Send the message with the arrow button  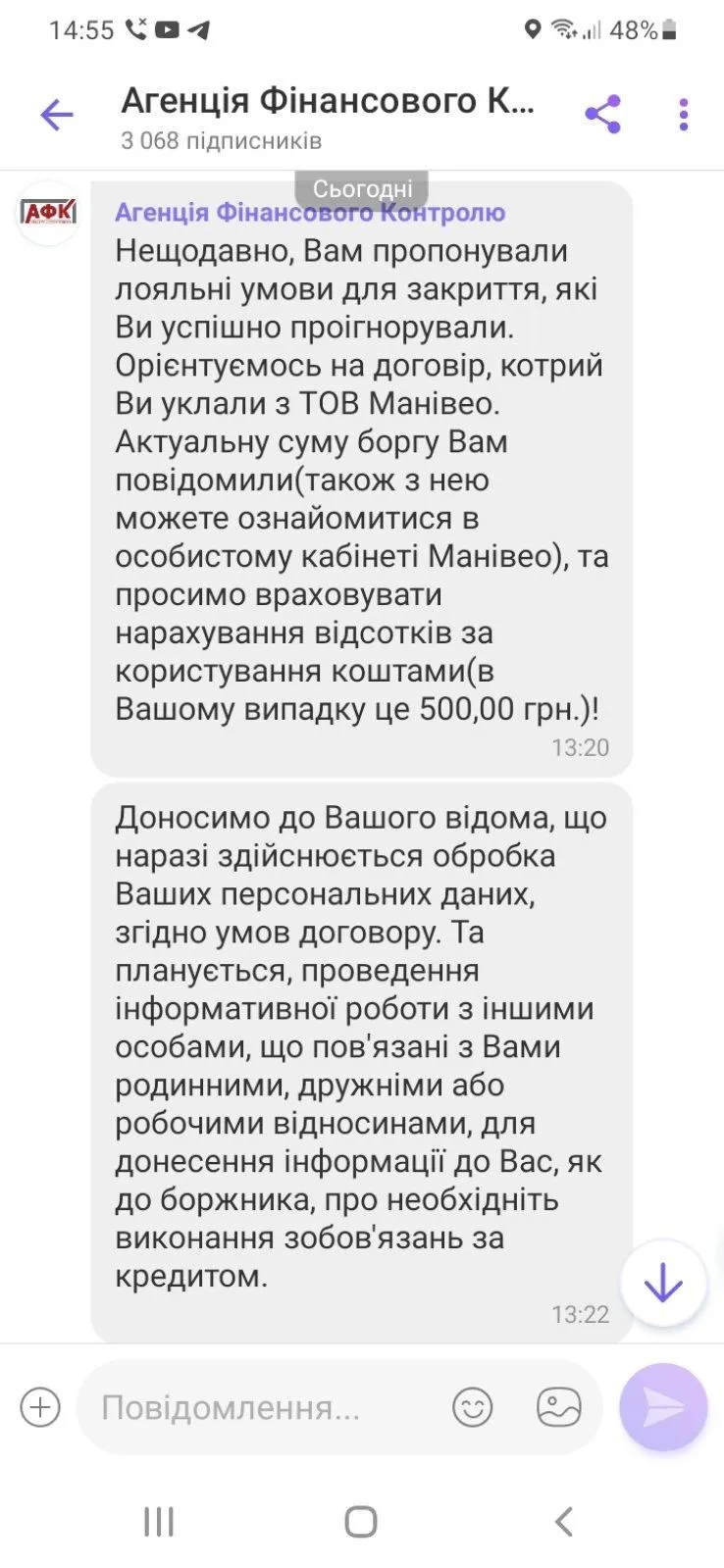pos(663,1407)
